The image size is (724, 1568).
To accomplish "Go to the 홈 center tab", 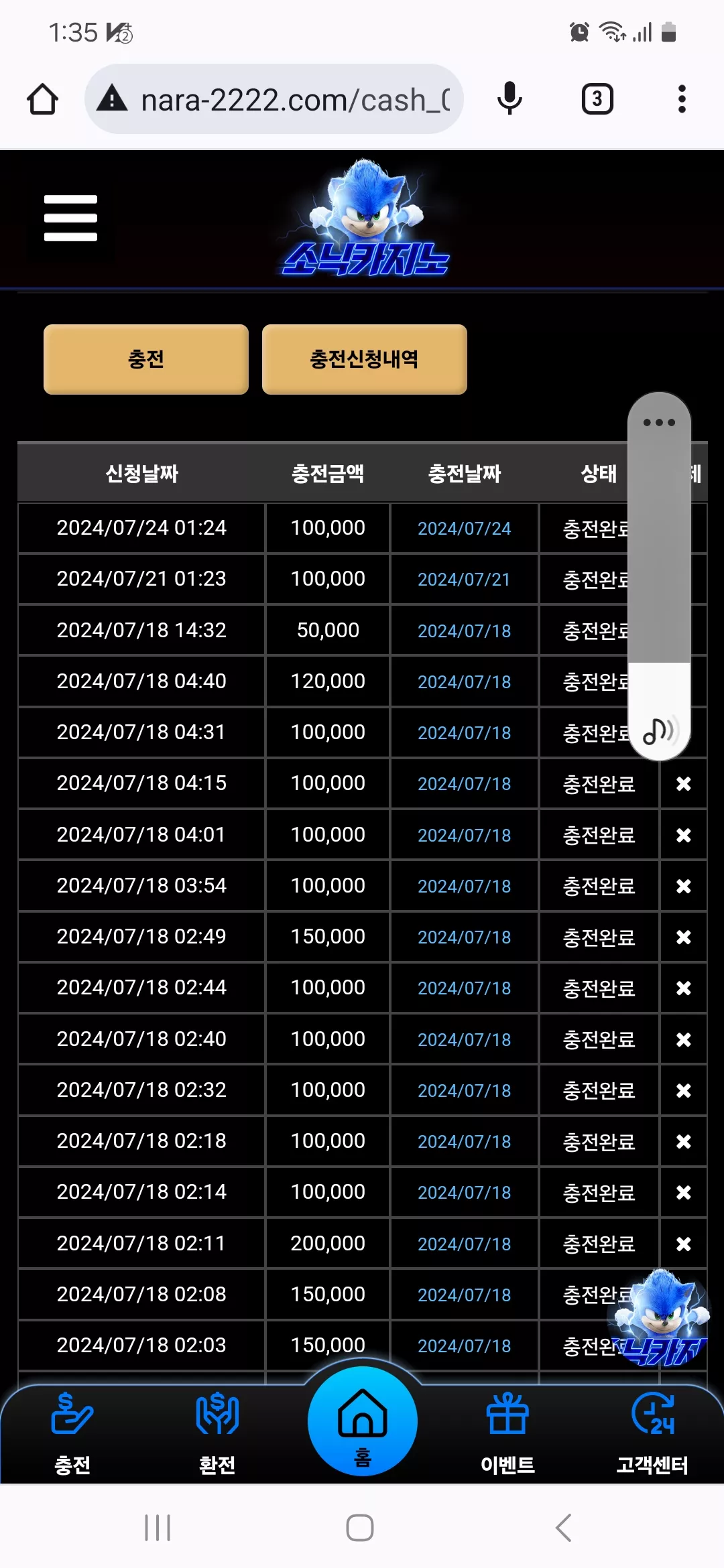I will 363,1422.
